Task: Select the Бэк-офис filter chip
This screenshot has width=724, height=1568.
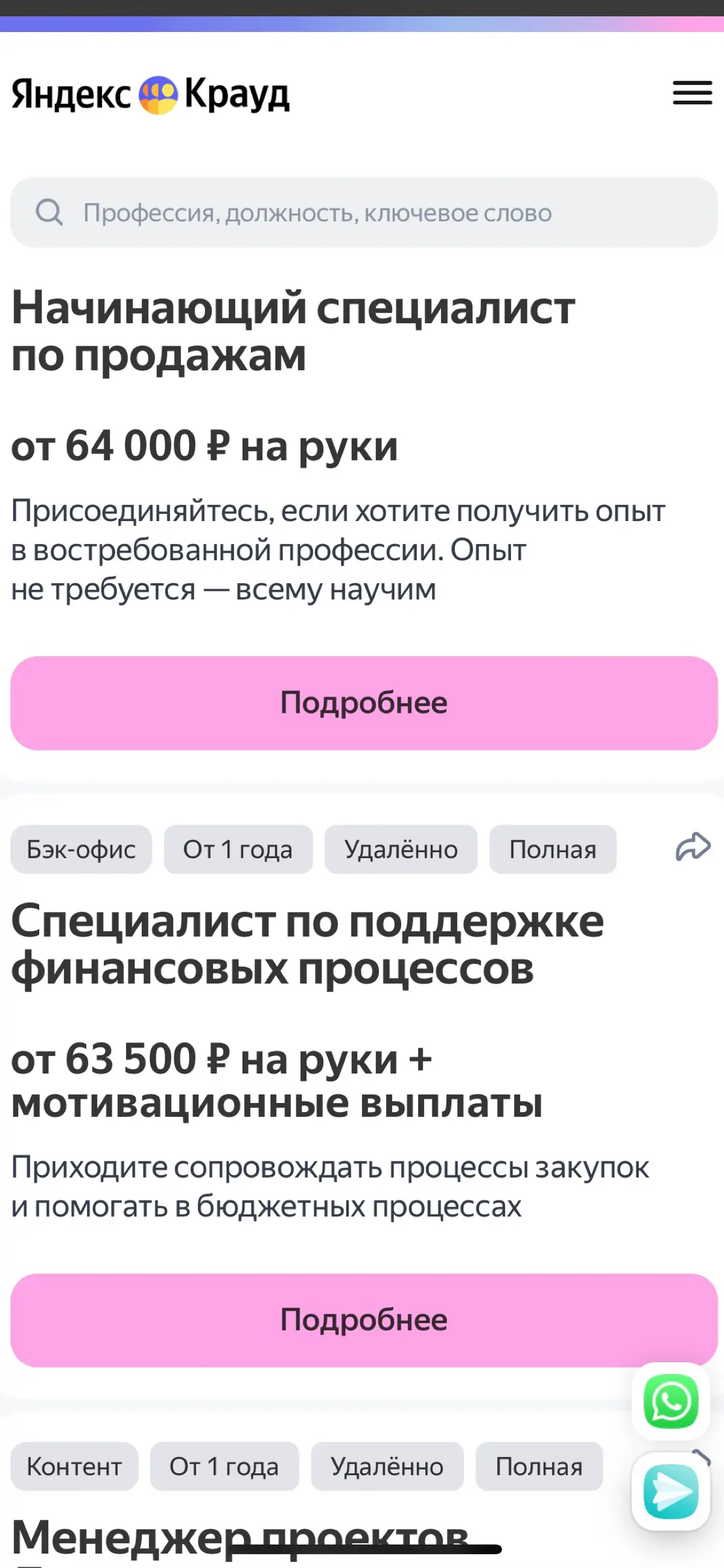Action: click(80, 849)
